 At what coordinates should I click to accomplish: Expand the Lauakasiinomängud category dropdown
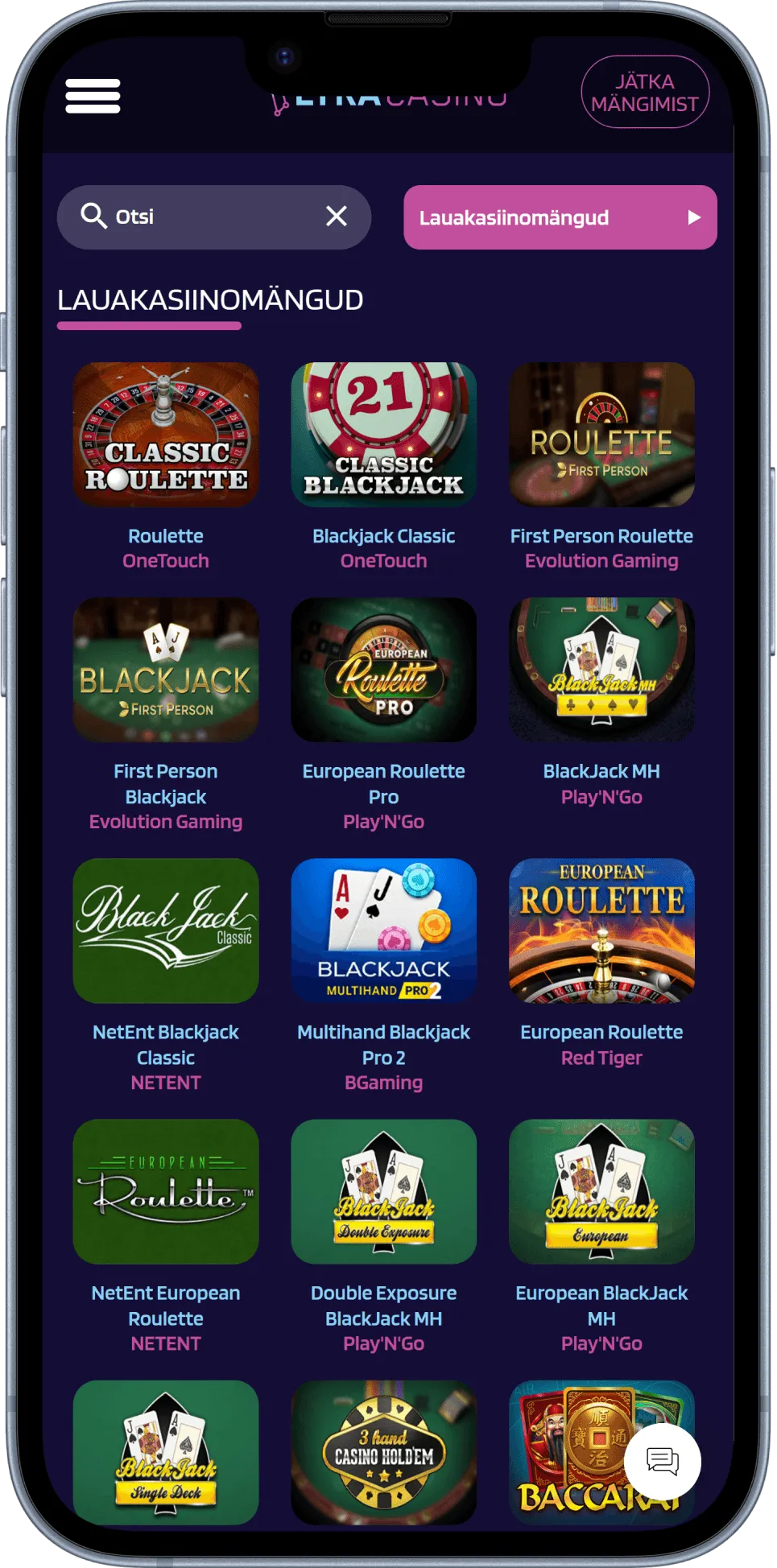560,217
